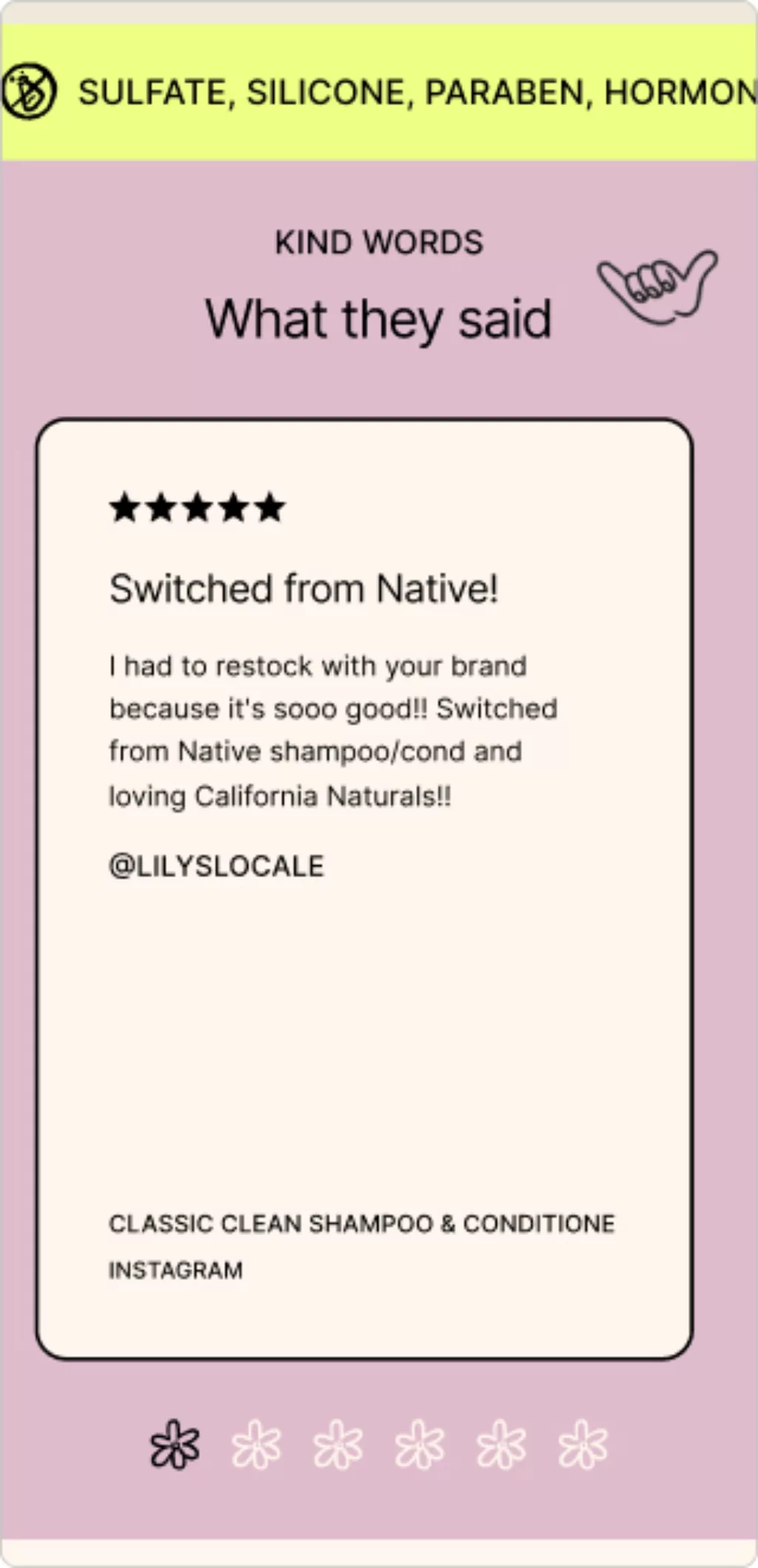Show the fourth testimonial via flower dot
This screenshot has height=1568, width=758.
(420, 1444)
